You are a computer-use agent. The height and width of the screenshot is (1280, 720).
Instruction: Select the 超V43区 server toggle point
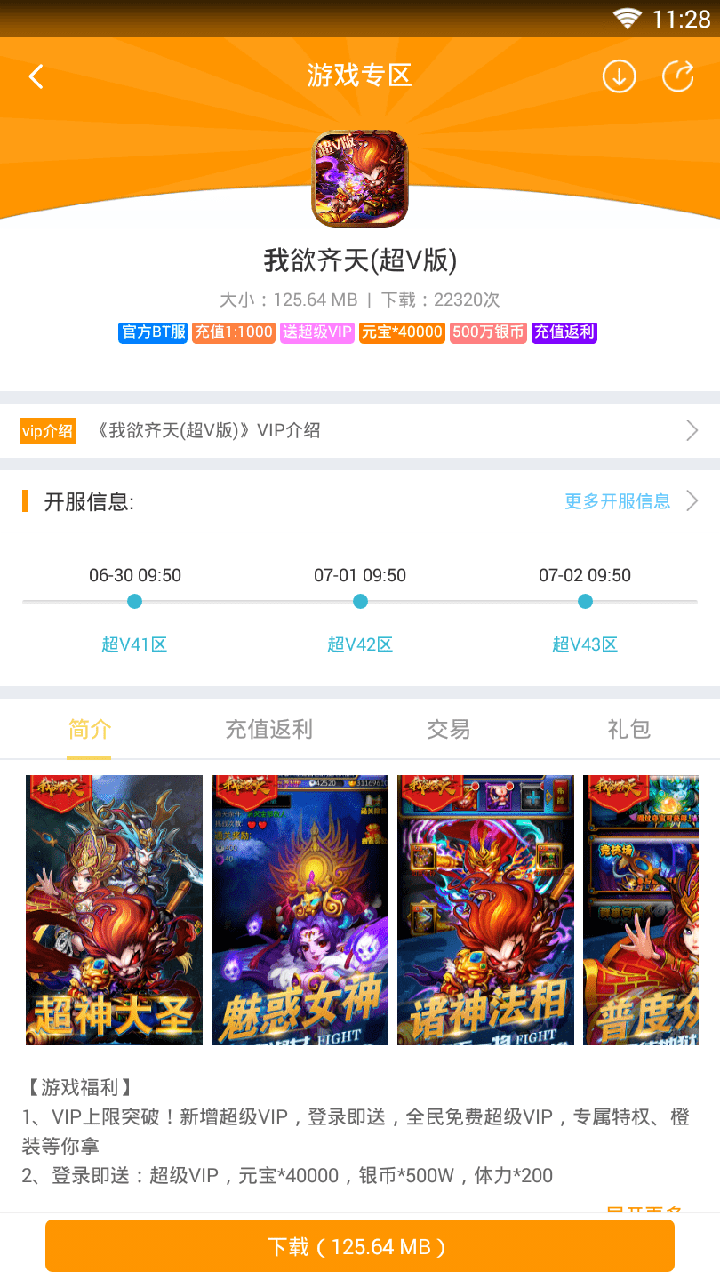pyautogui.click(x=585, y=645)
